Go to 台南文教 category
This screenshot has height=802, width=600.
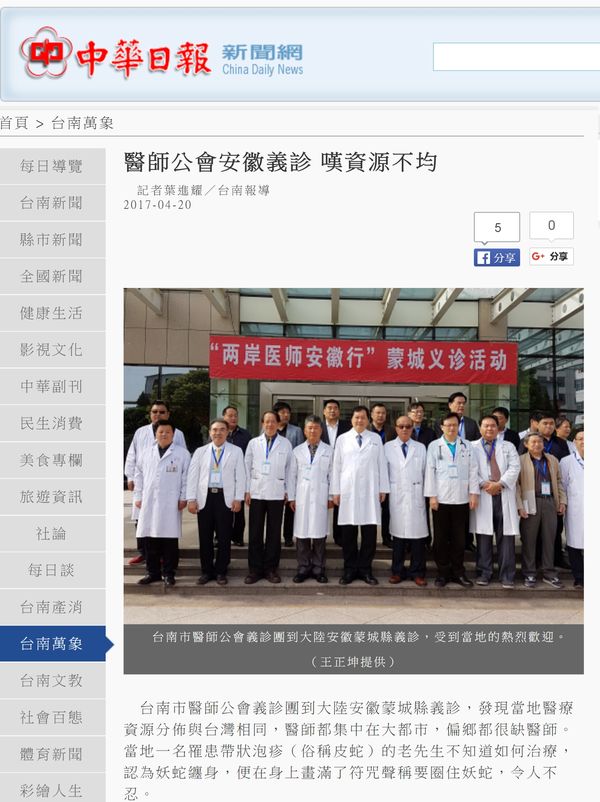(52, 680)
